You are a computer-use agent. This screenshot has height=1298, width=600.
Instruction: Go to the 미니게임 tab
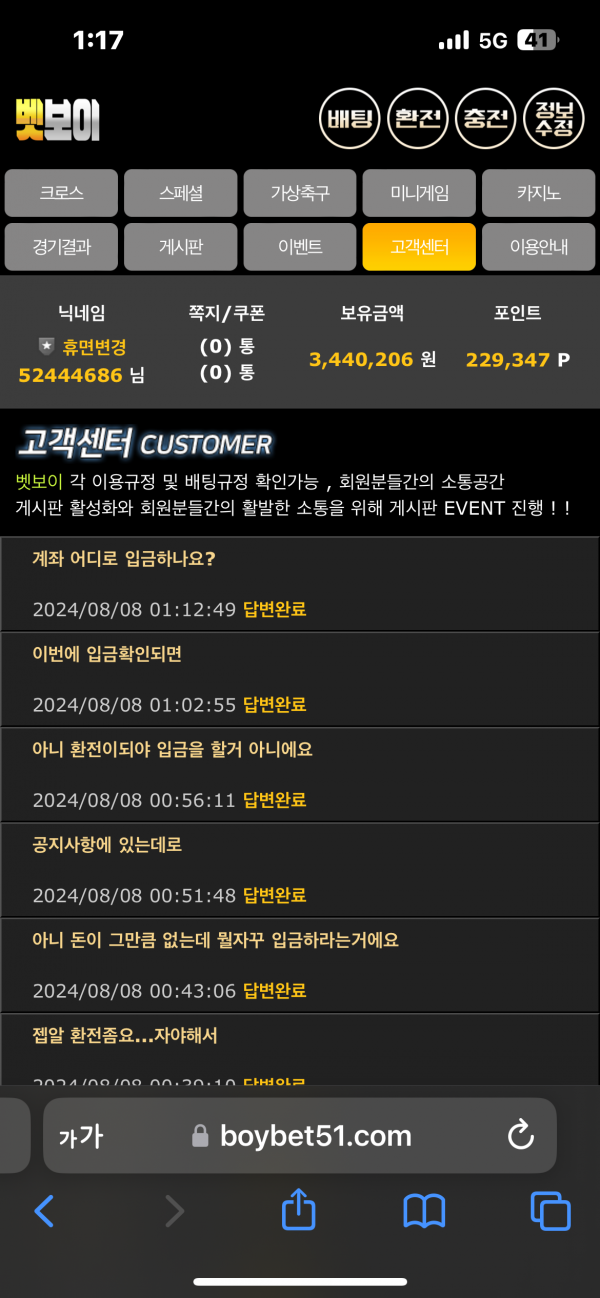tap(419, 193)
